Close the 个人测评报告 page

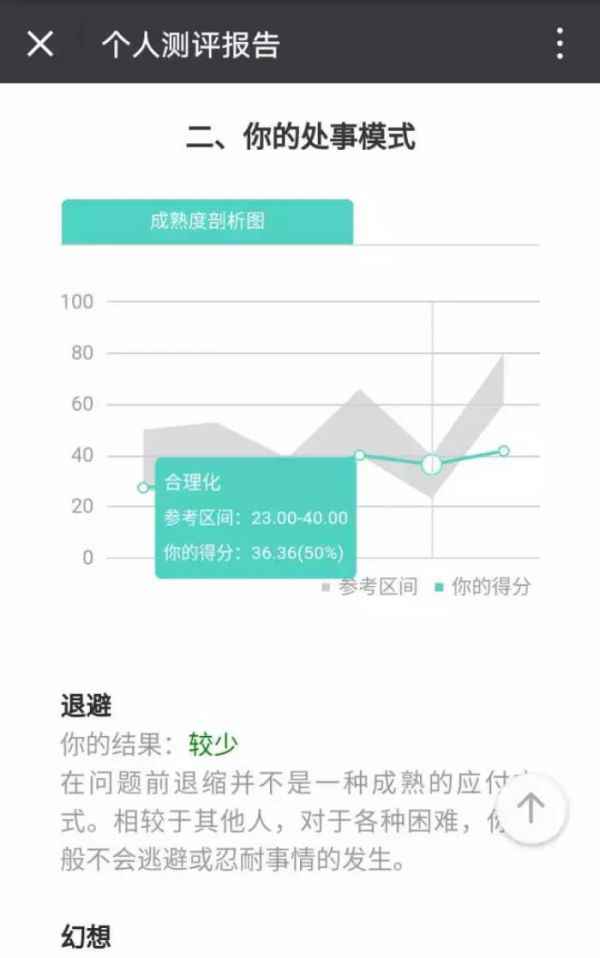(40, 44)
